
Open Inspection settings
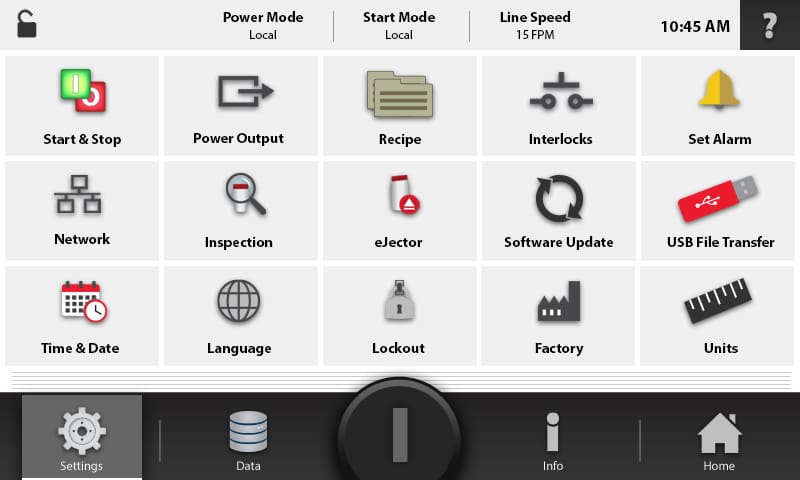coord(240,210)
